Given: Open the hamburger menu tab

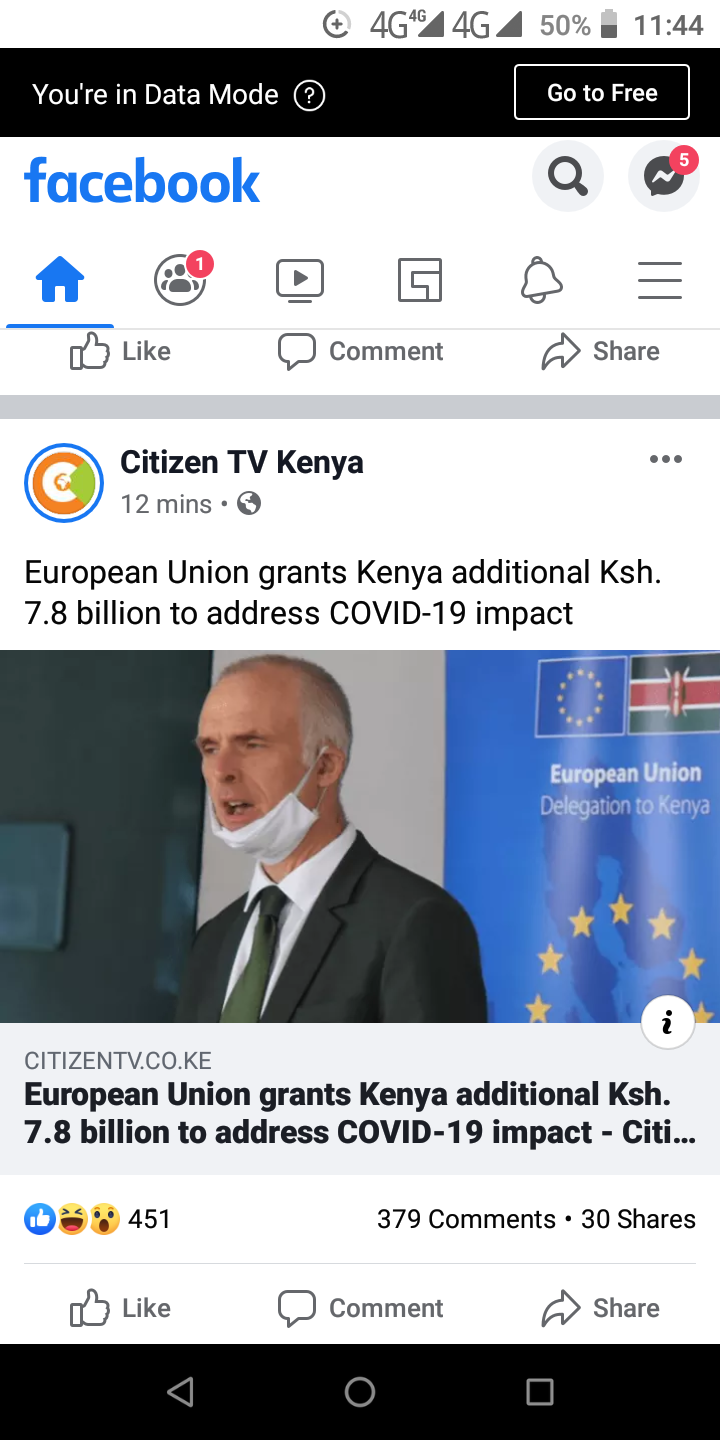Looking at the screenshot, I should tap(660, 280).
